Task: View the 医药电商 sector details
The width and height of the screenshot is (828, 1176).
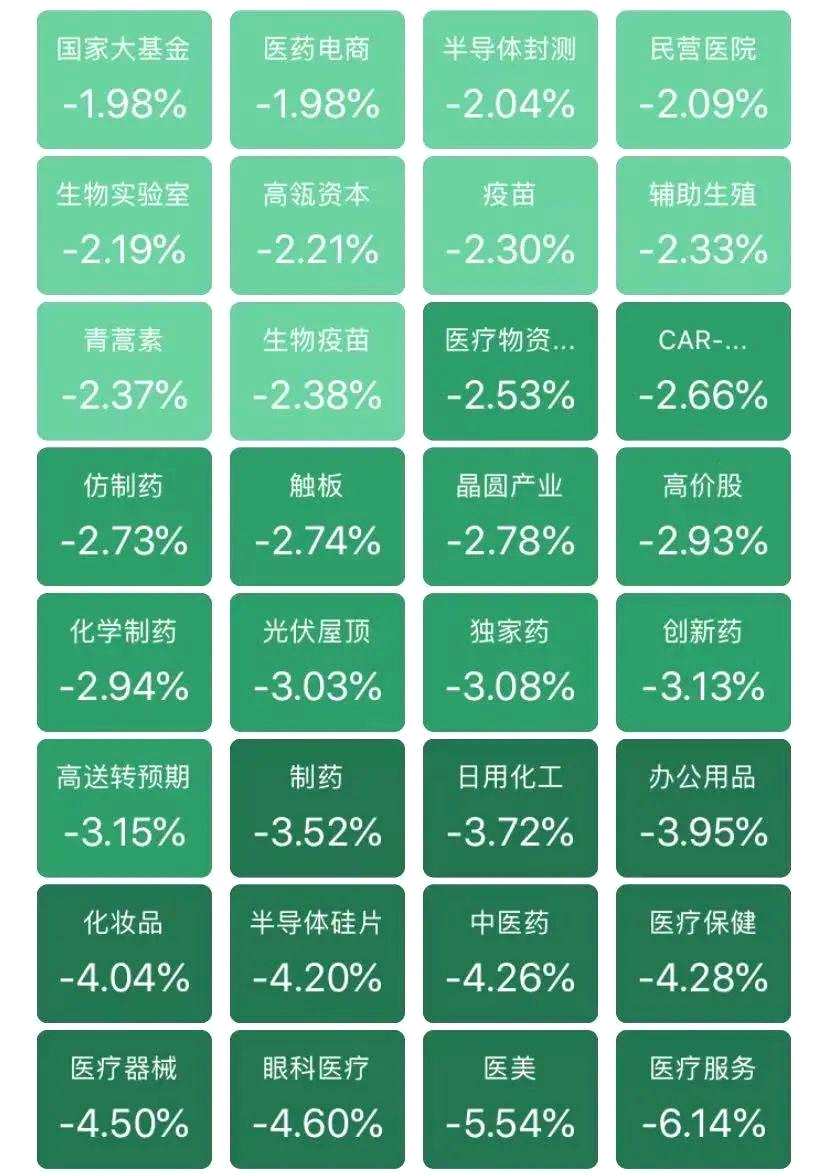Action: [317, 79]
